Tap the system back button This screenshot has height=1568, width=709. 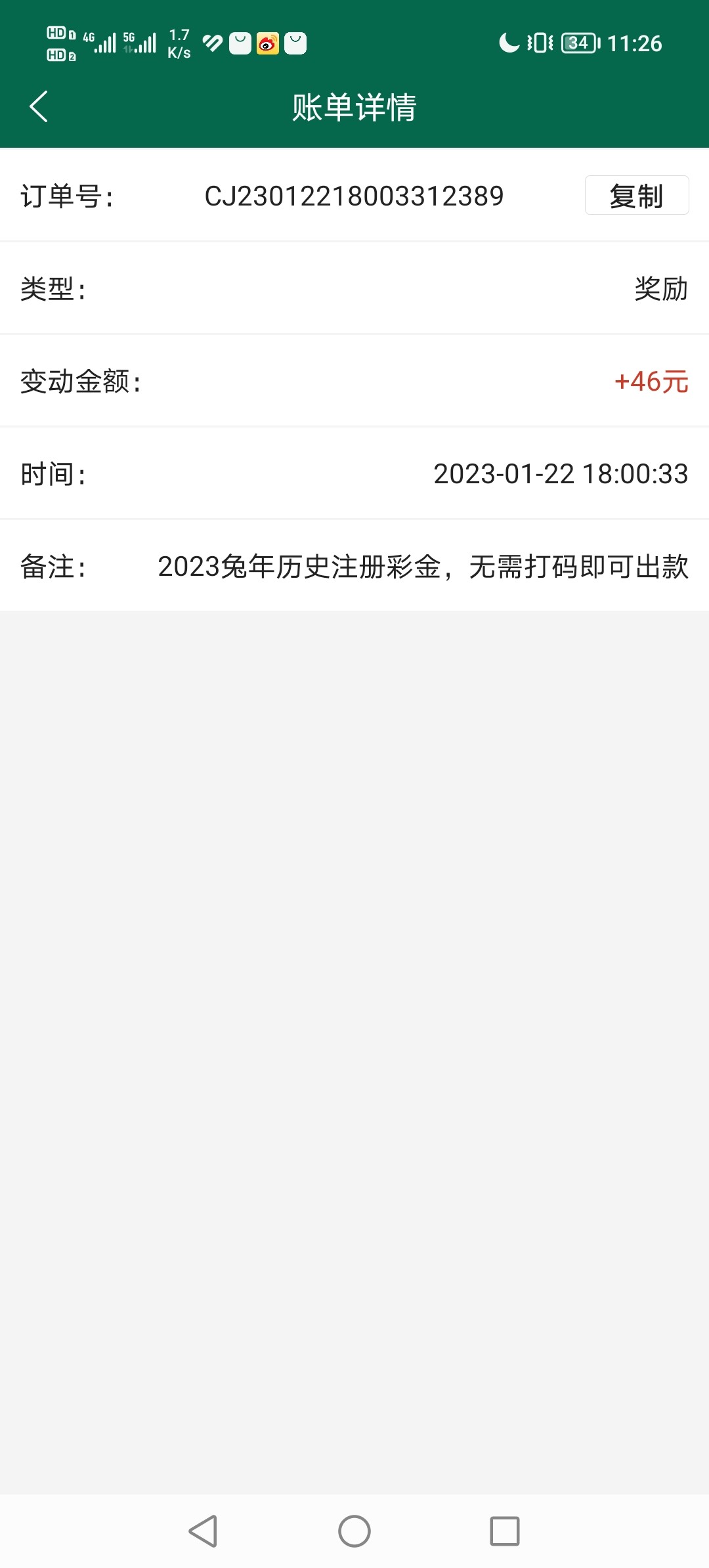pos(203,1531)
